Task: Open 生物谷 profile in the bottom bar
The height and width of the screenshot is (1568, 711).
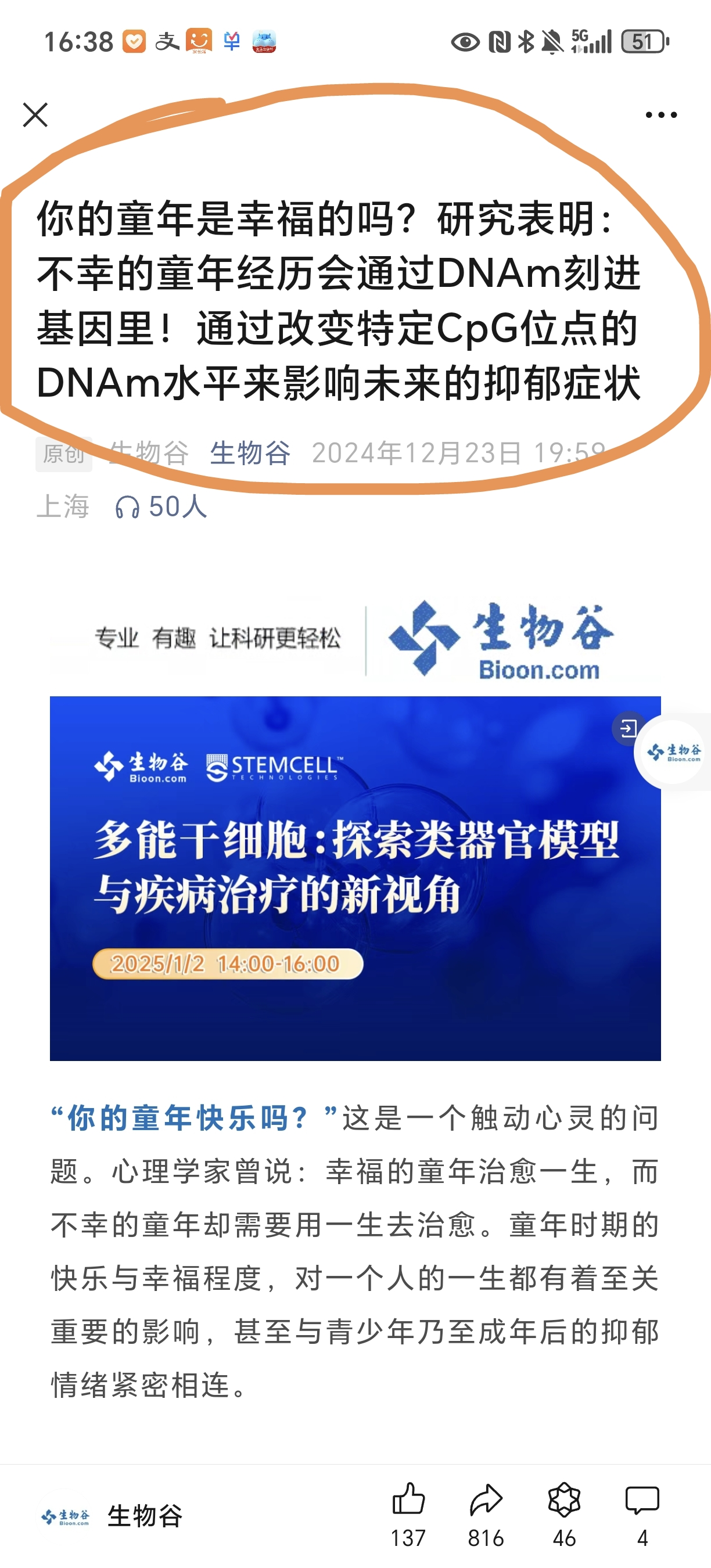Action: pos(112,1516)
